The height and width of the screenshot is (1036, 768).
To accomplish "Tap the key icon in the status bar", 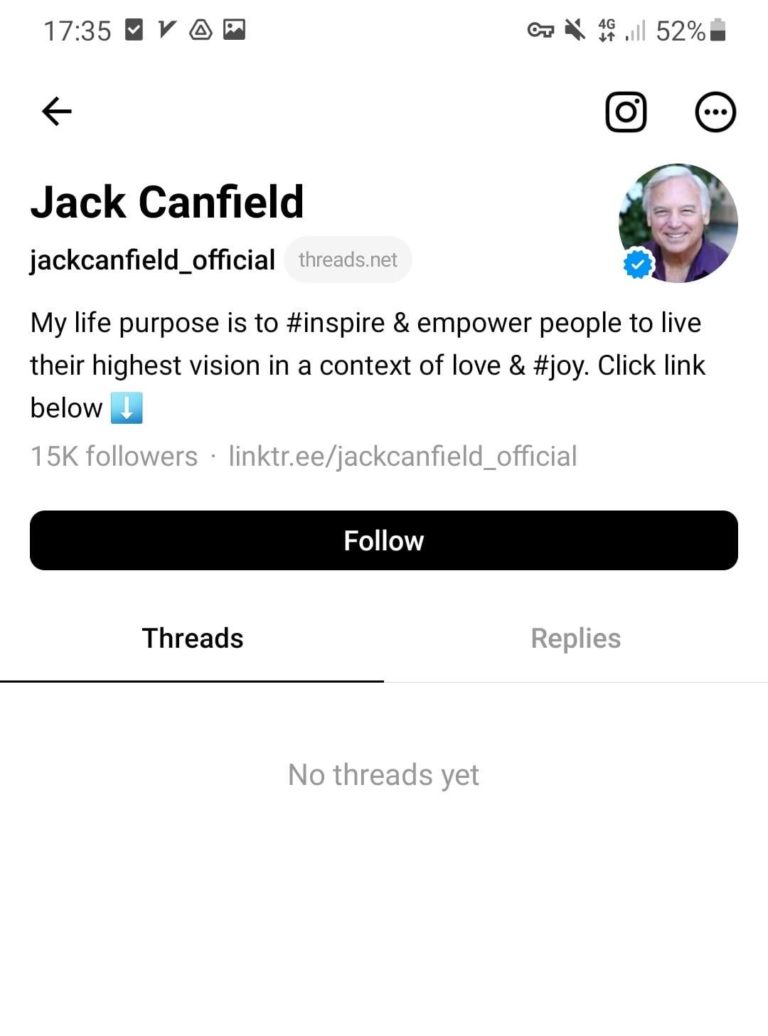I will click(x=539, y=30).
